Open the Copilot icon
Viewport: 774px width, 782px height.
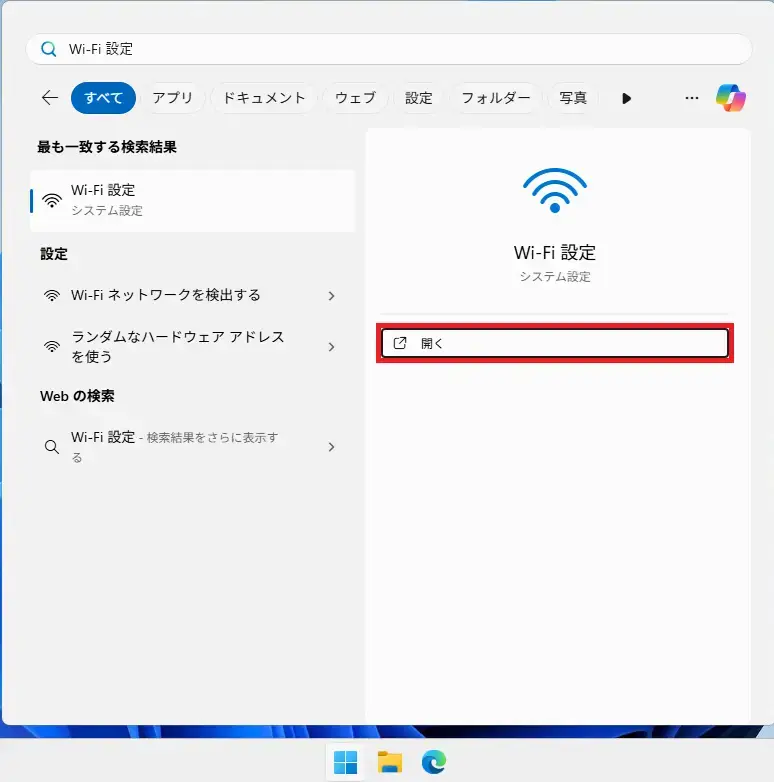731,98
